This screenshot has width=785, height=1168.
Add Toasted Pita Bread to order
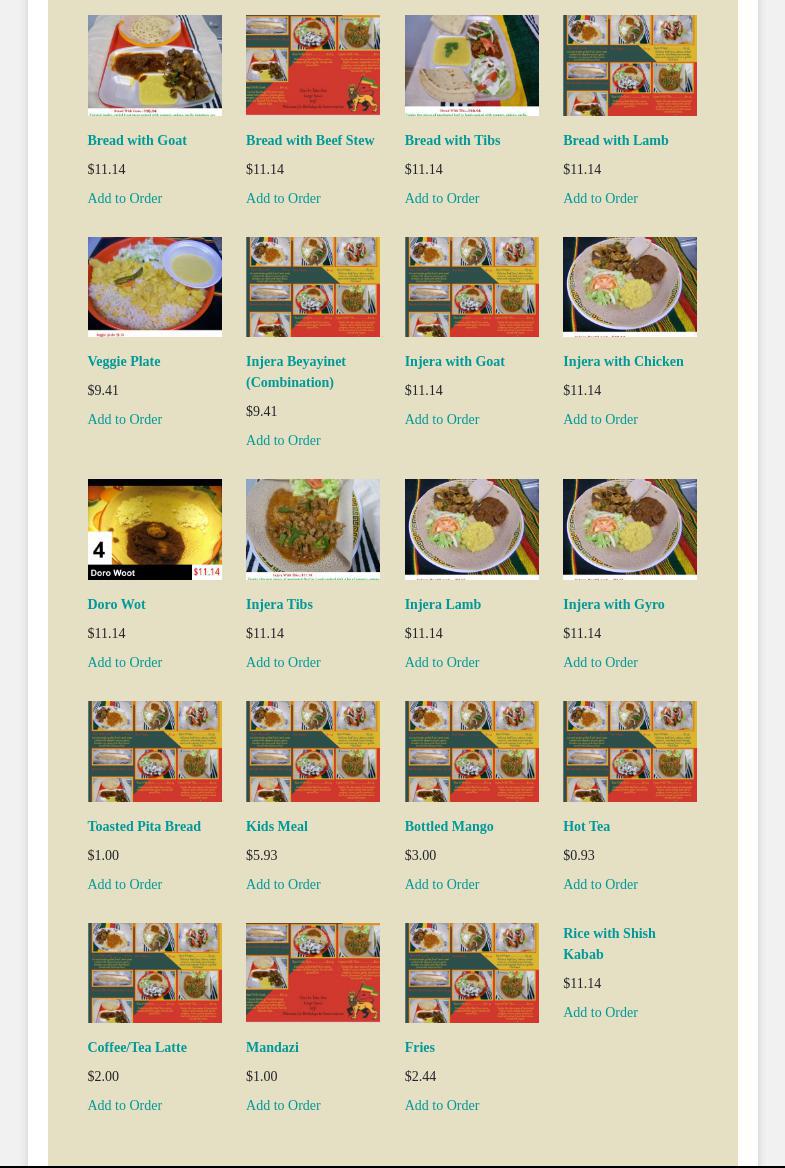pos(124,884)
